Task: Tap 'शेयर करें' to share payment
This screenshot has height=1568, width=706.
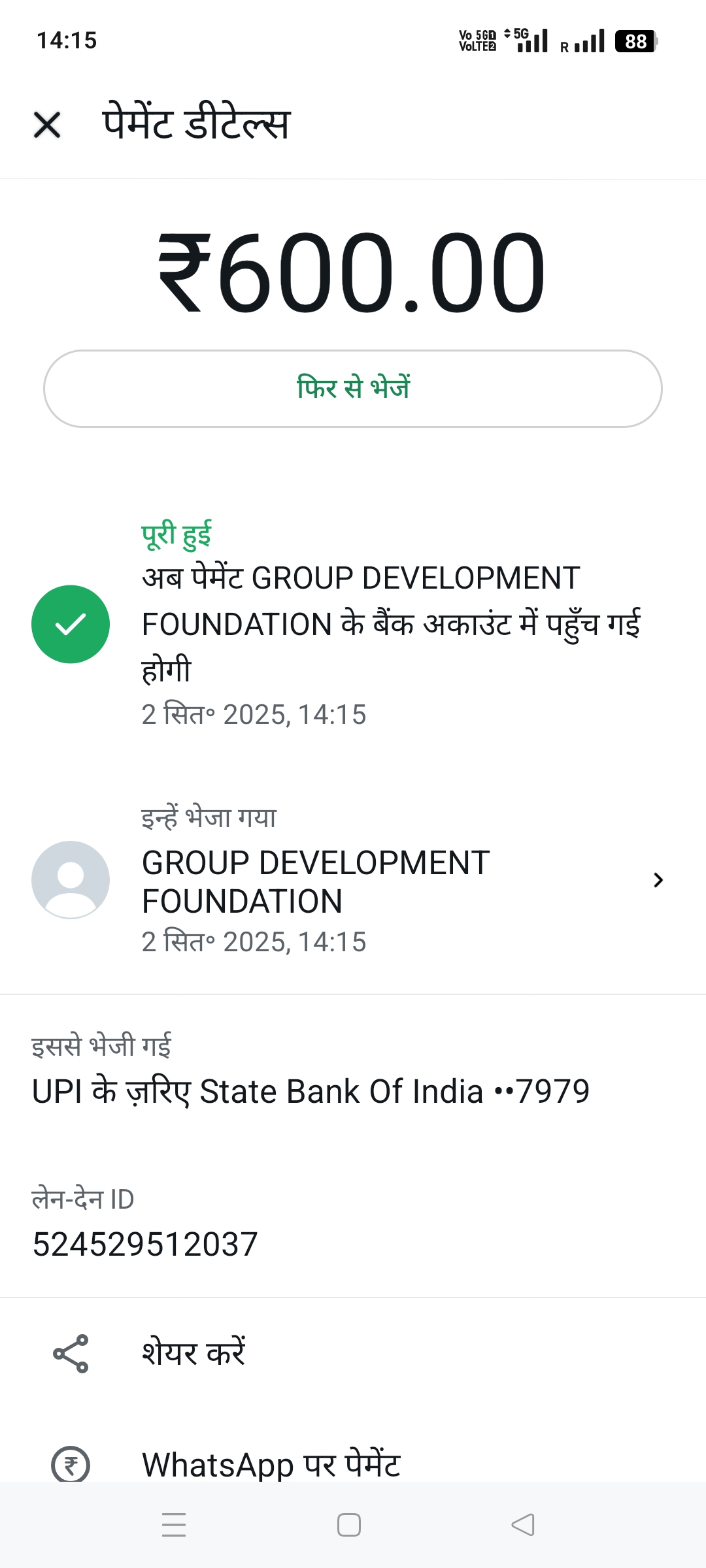Action: click(193, 1352)
